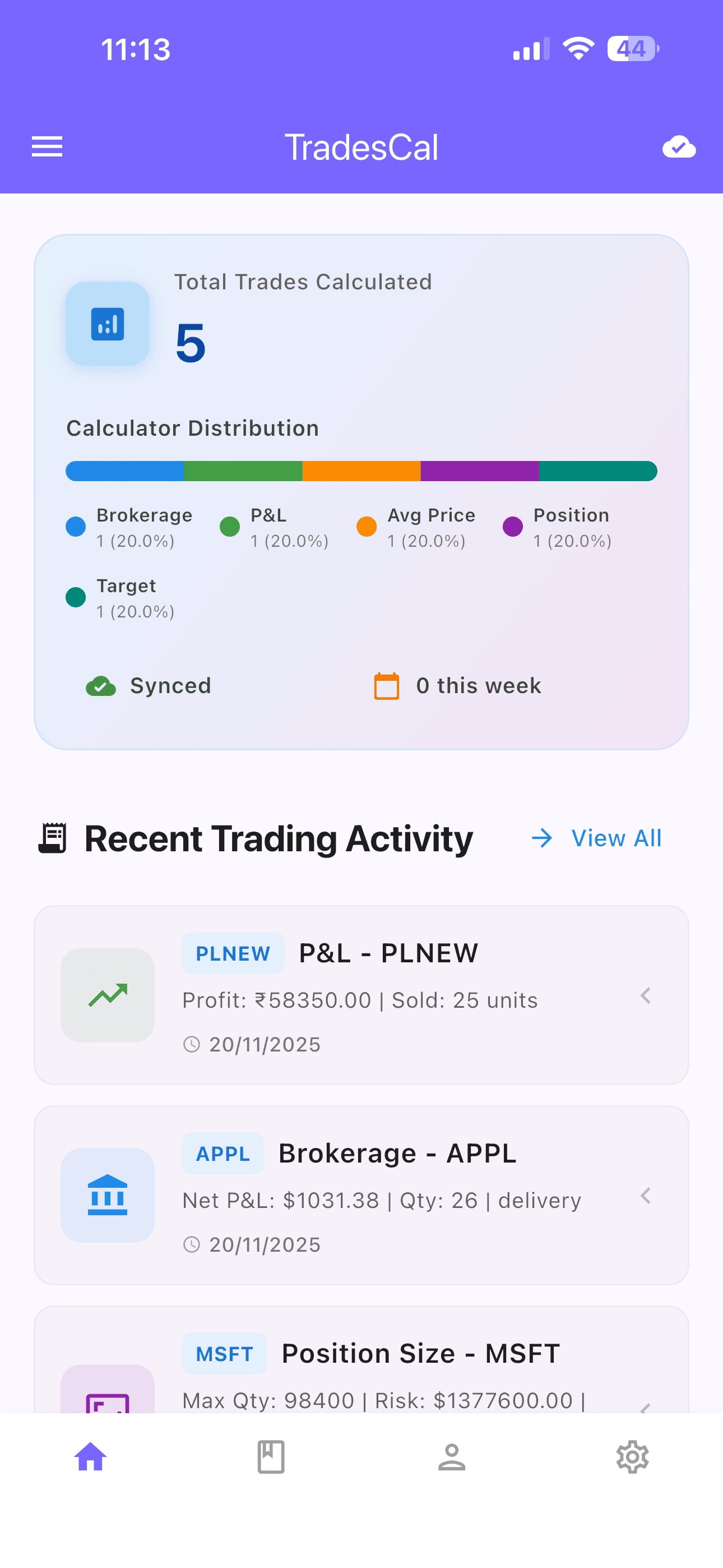Expand the Brokerage APPL trade card chevron
The height and width of the screenshot is (1568, 723).
click(x=645, y=1196)
